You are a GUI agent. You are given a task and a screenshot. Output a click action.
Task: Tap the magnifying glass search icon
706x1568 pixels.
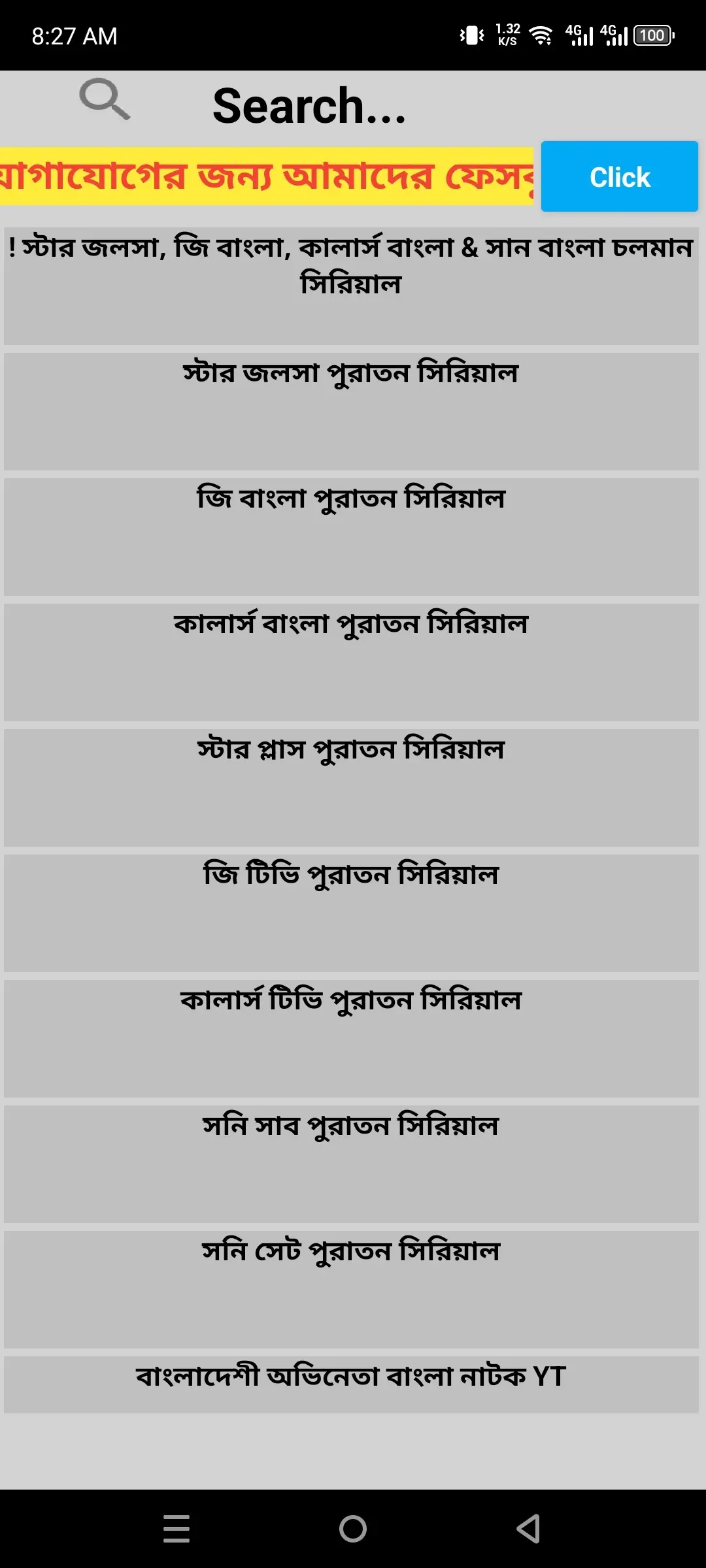tap(105, 99)
